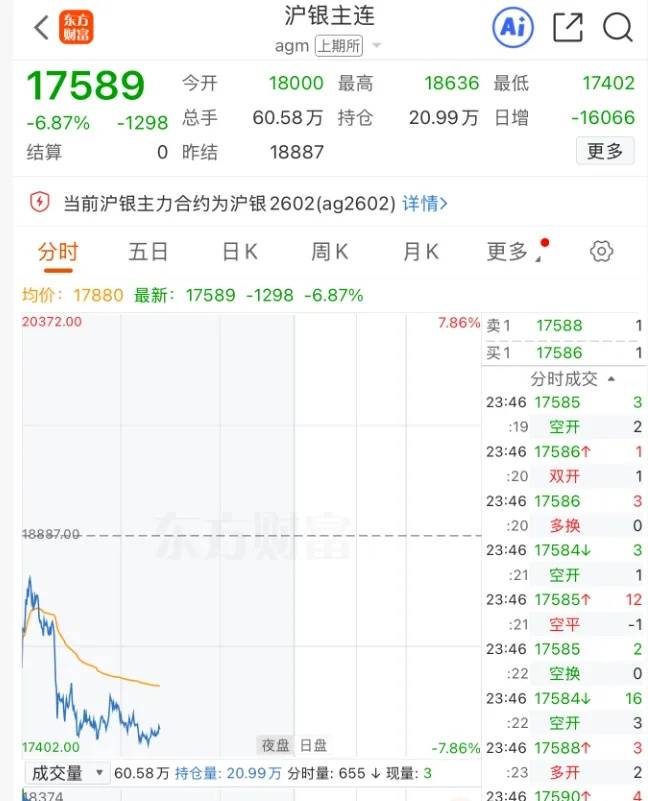
Task: Choose the 日盘 session toggle
Action: pos(313,745)
